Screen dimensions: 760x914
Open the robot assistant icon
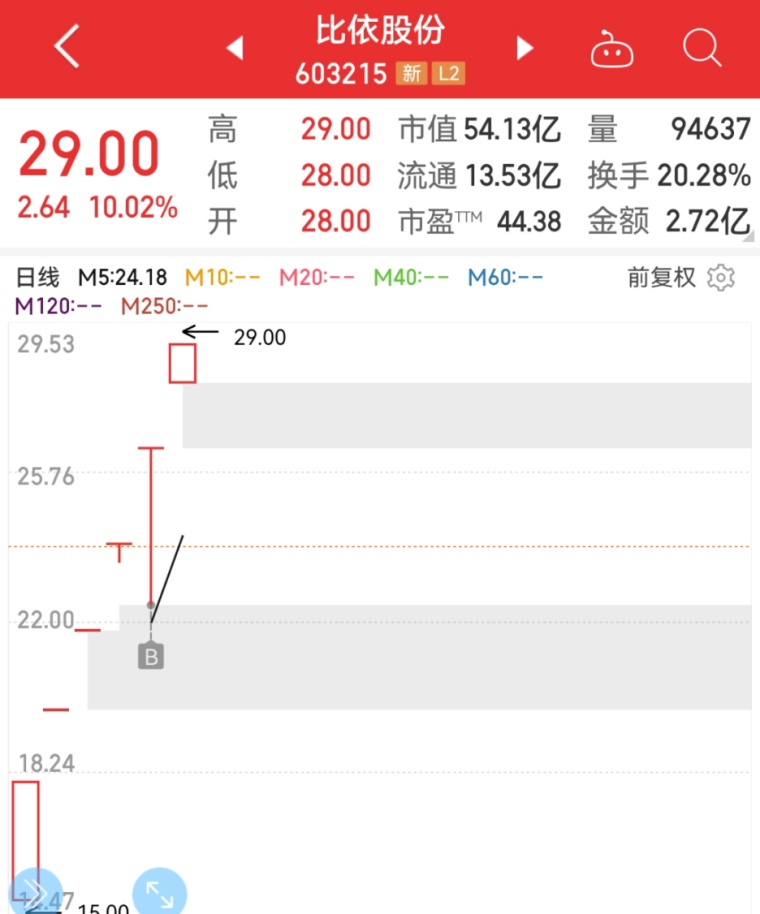click(x=611, y=48)
